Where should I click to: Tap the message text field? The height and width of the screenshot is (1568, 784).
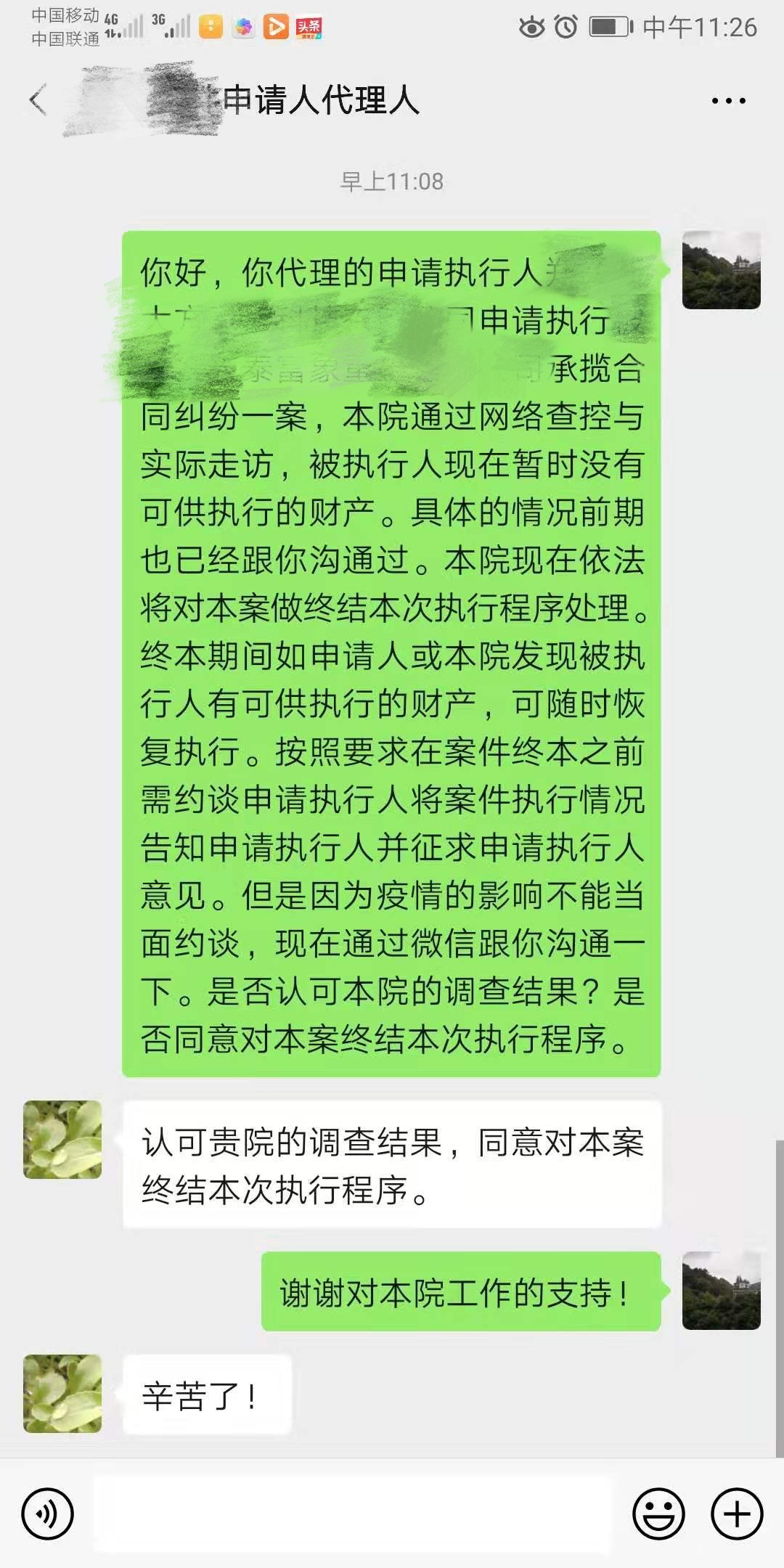tap(352, 1514)
